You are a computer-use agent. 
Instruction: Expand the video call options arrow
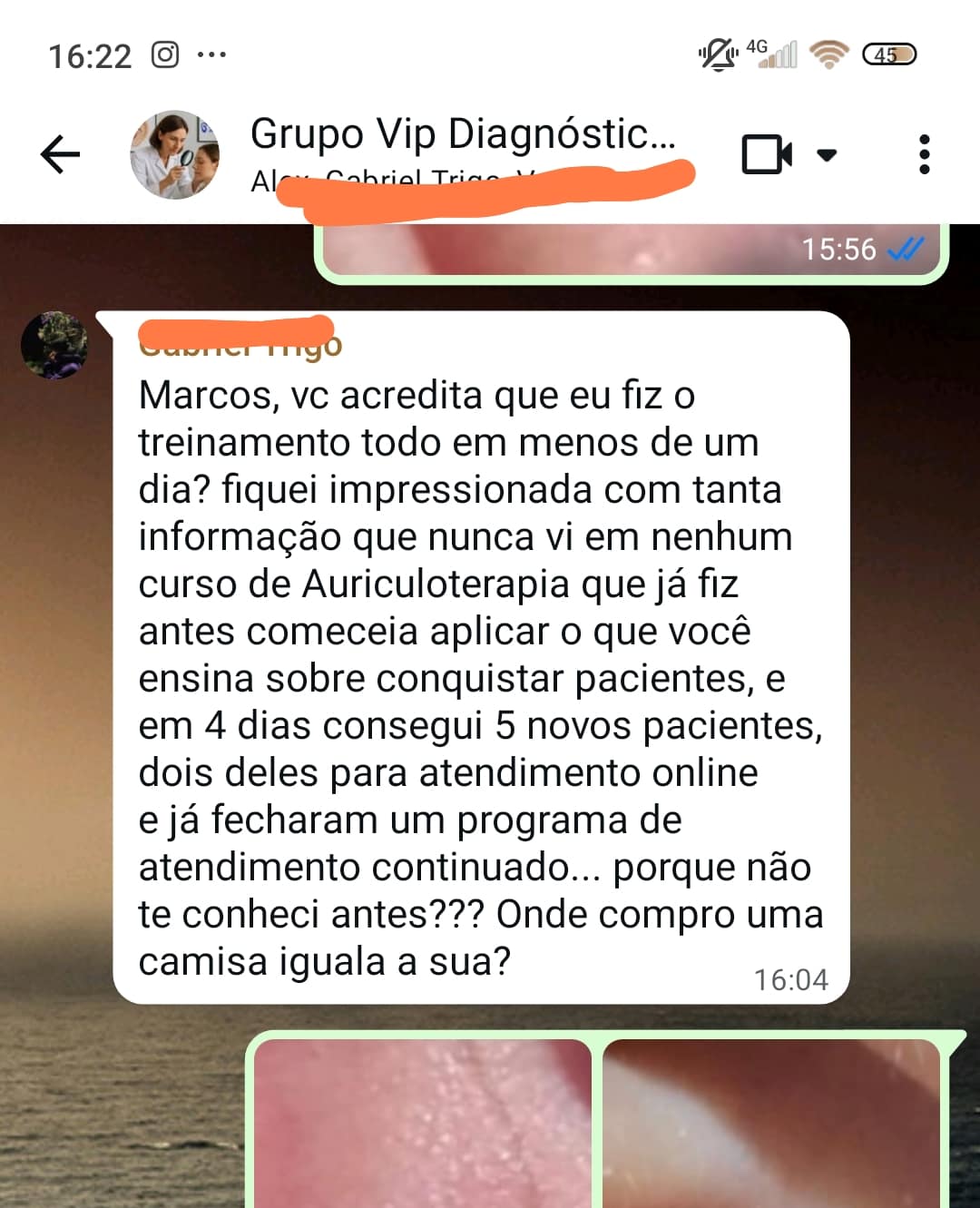click(827, 155)
